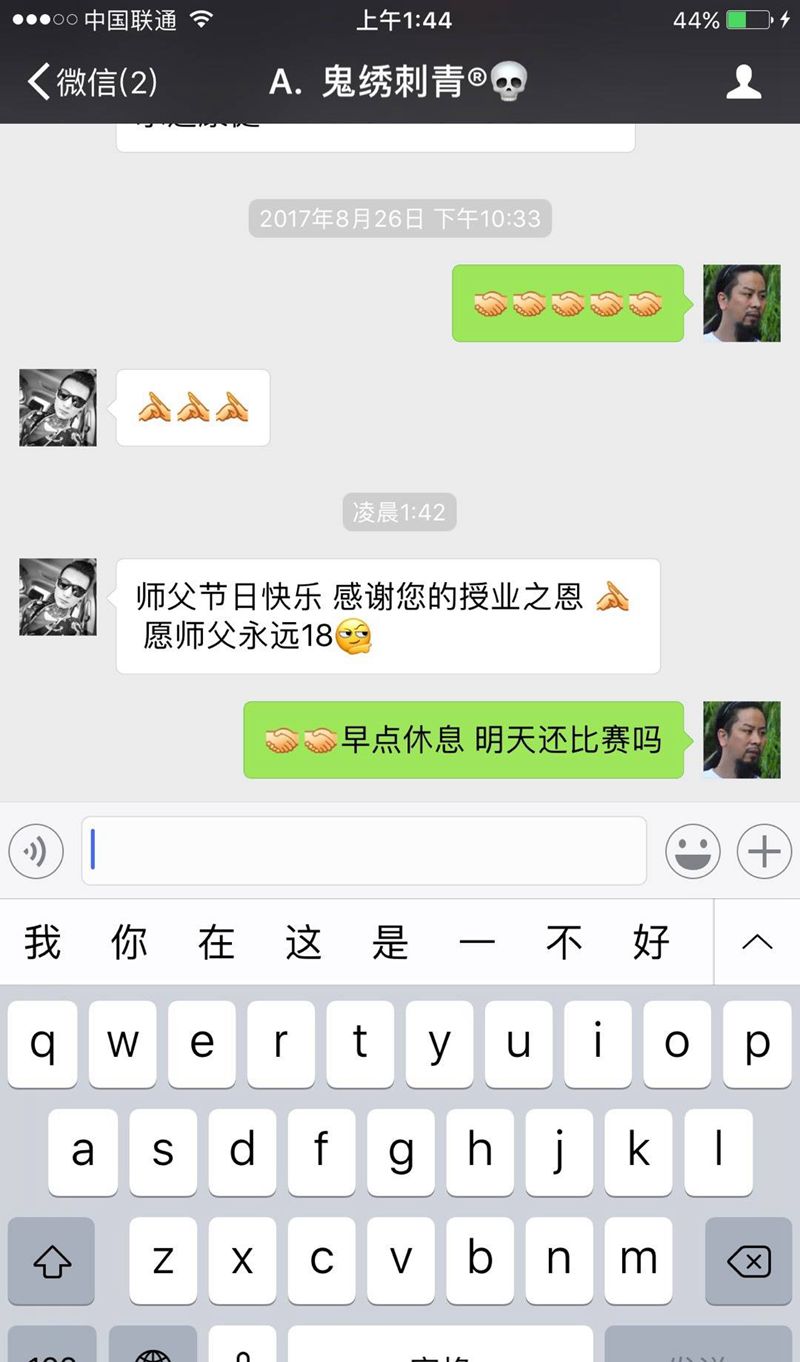800x1362 pixels.
Task: Open the plus attachment menu
Action: [x=764, y=852]
